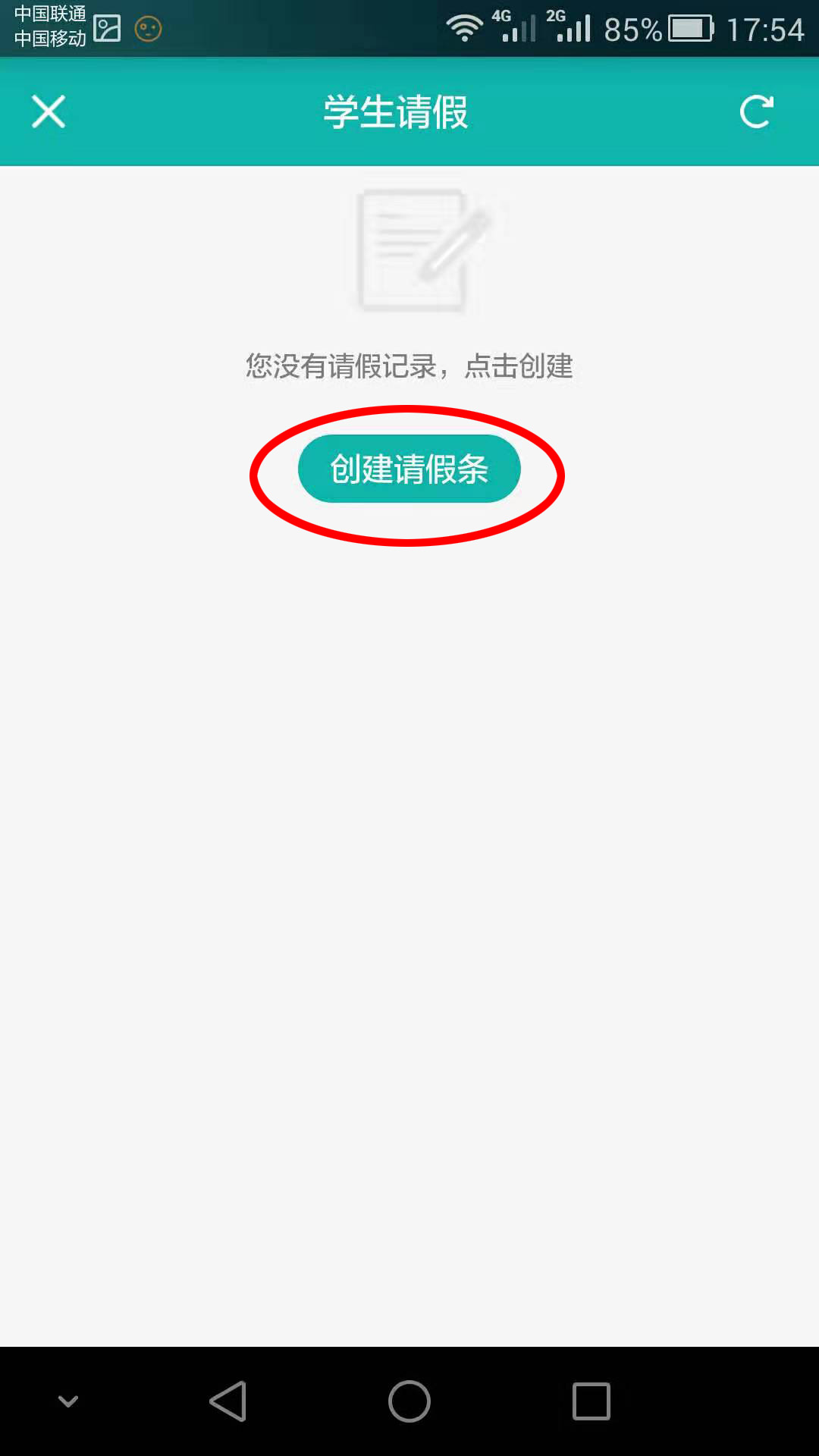Close the 学生请假 page
Image resolution: width=819 pixels, height=1456 pixels.
pyautogui.click(x=49, y=111)
